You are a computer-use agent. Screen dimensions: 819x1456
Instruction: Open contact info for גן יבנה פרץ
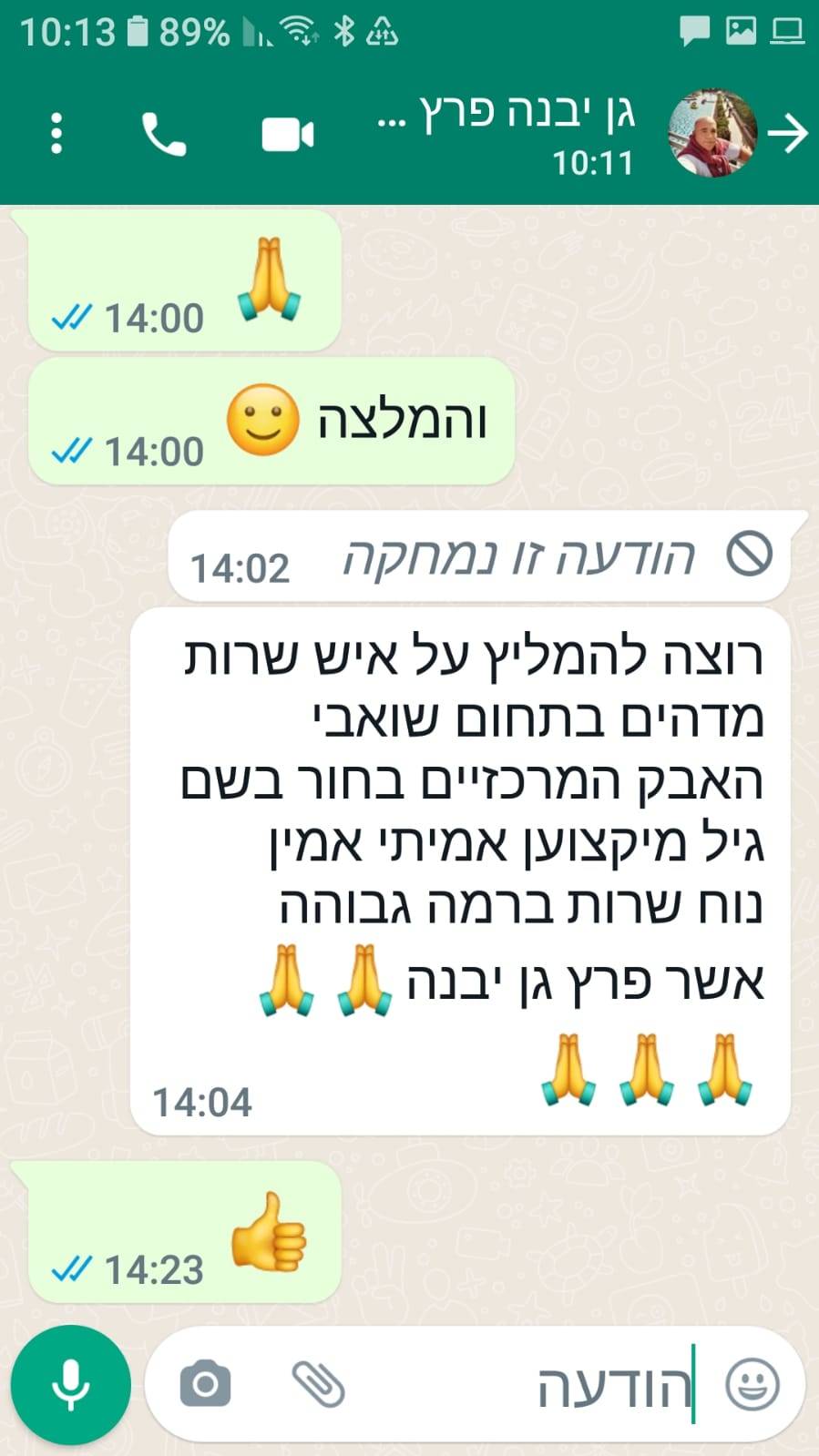click(x=507, y=133)
